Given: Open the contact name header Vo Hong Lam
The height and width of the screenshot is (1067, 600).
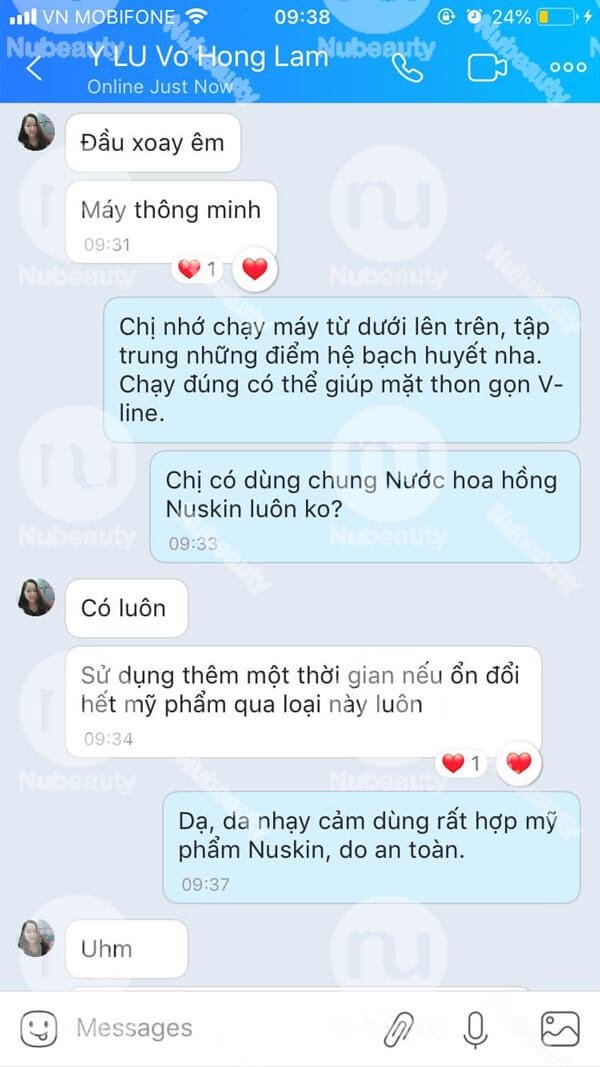Looking at the screenshot, I should pyautogui.click(x=208, y=57).
